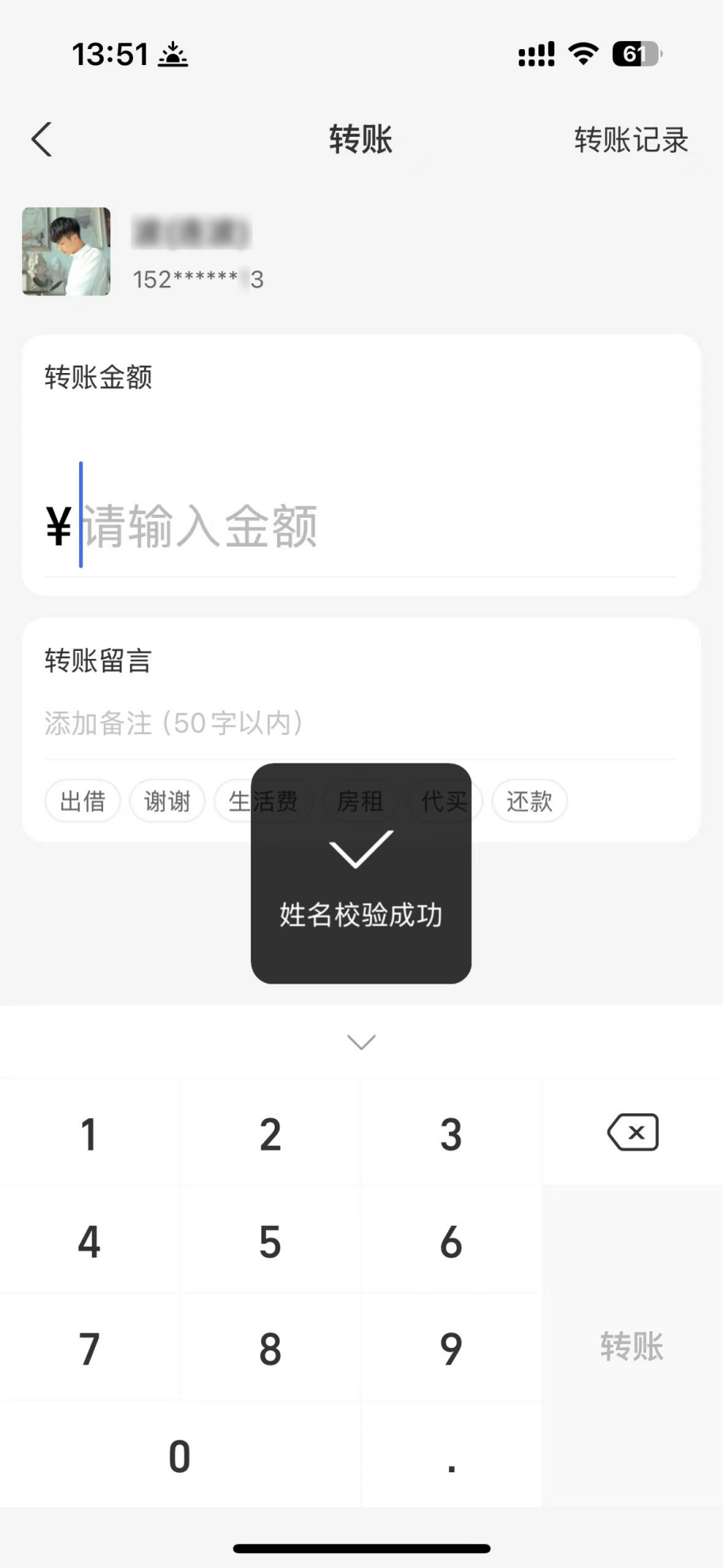Enter digit 1 on the keypad
The width and height of the screenshot is (723, 1568).
(89, 1134)
